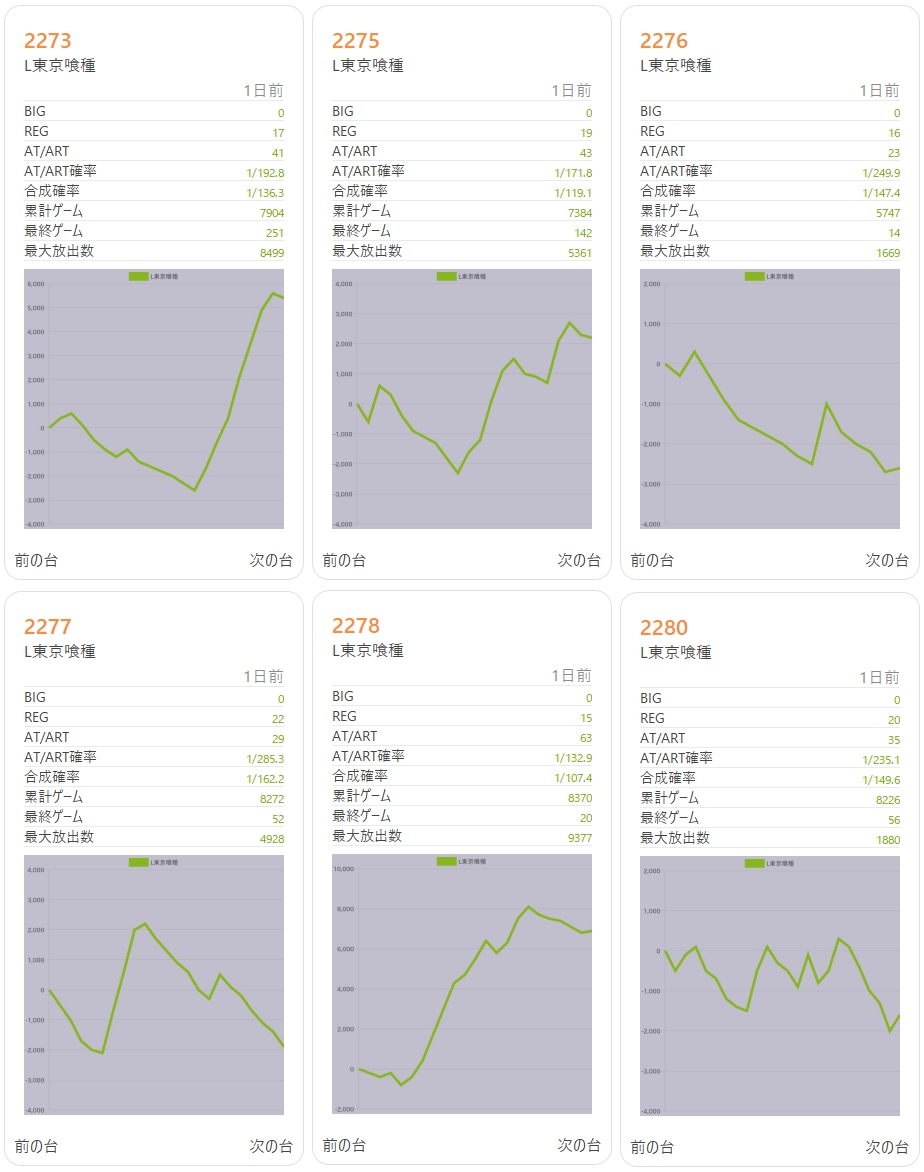Go to previous machine from card 2275
Screen dimensions: 924x1172
point(344,561)
